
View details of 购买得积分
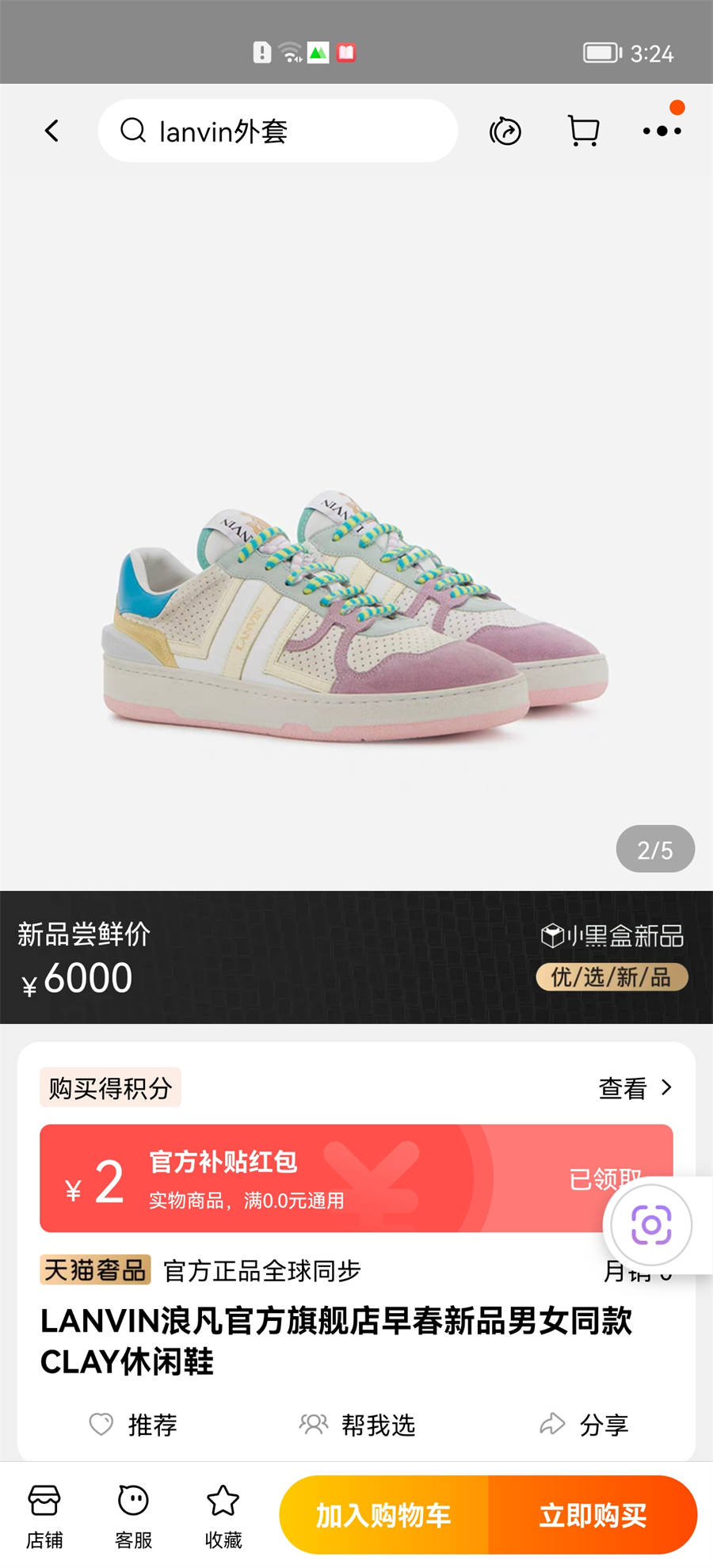(x=635, y=1088)
